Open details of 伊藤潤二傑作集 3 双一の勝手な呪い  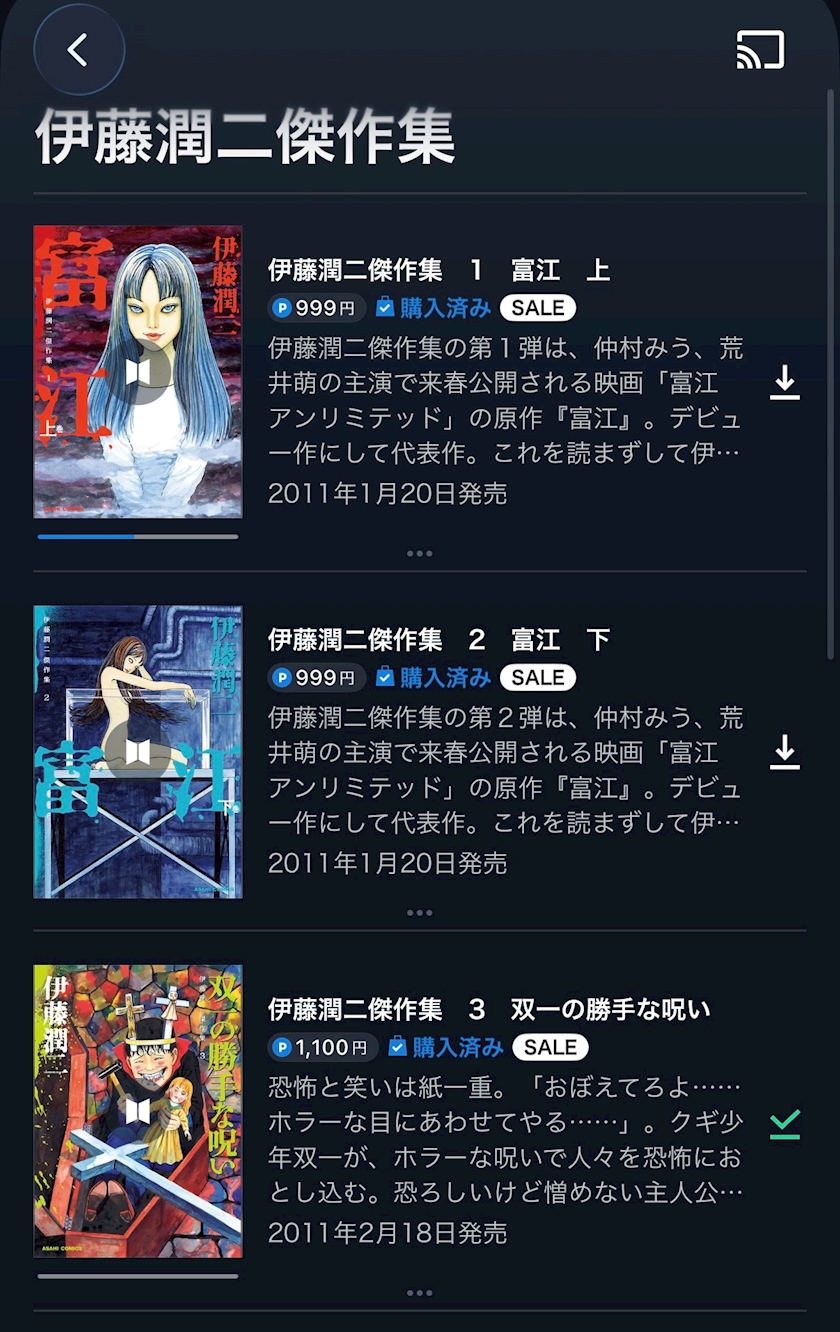click(489, 1010)
